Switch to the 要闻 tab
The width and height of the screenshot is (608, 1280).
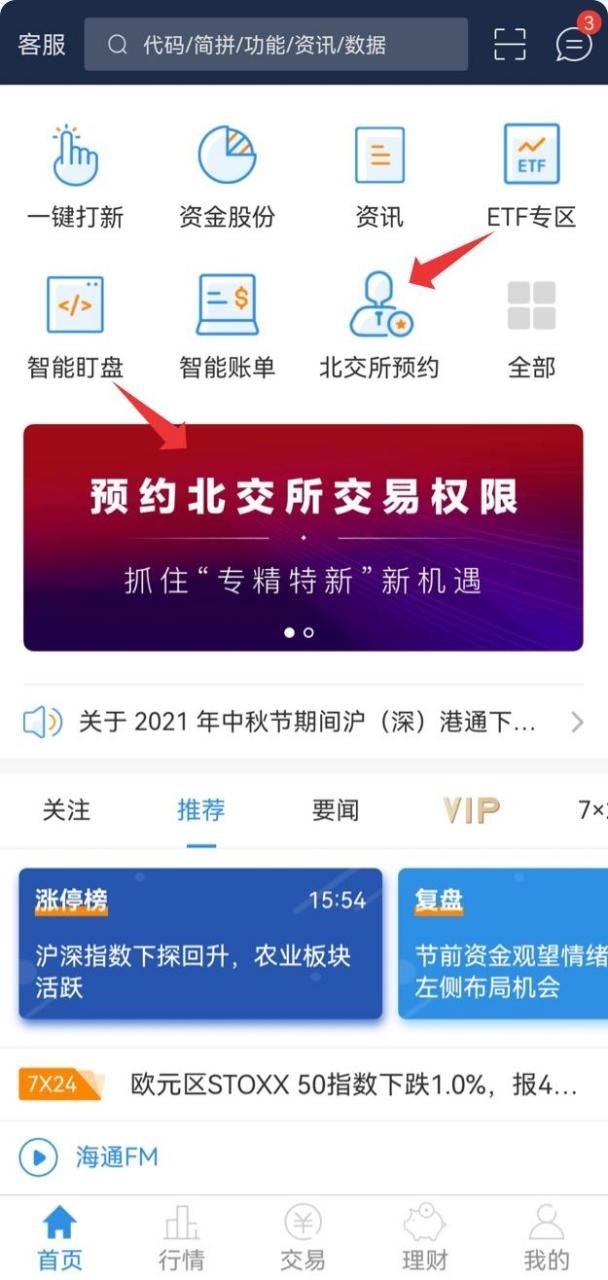coord(335,810)
